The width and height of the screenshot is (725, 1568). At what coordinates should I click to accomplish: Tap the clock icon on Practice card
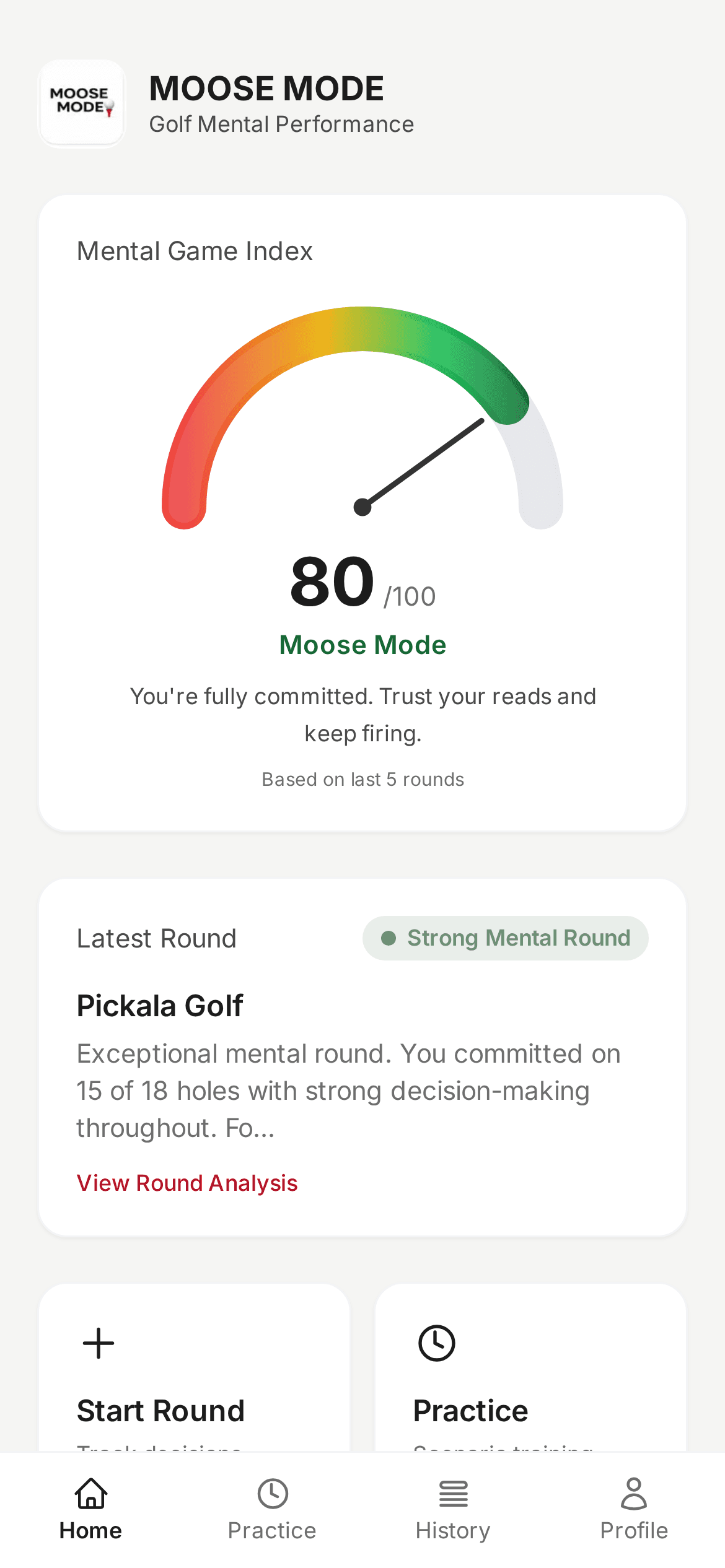[436, 1342]
